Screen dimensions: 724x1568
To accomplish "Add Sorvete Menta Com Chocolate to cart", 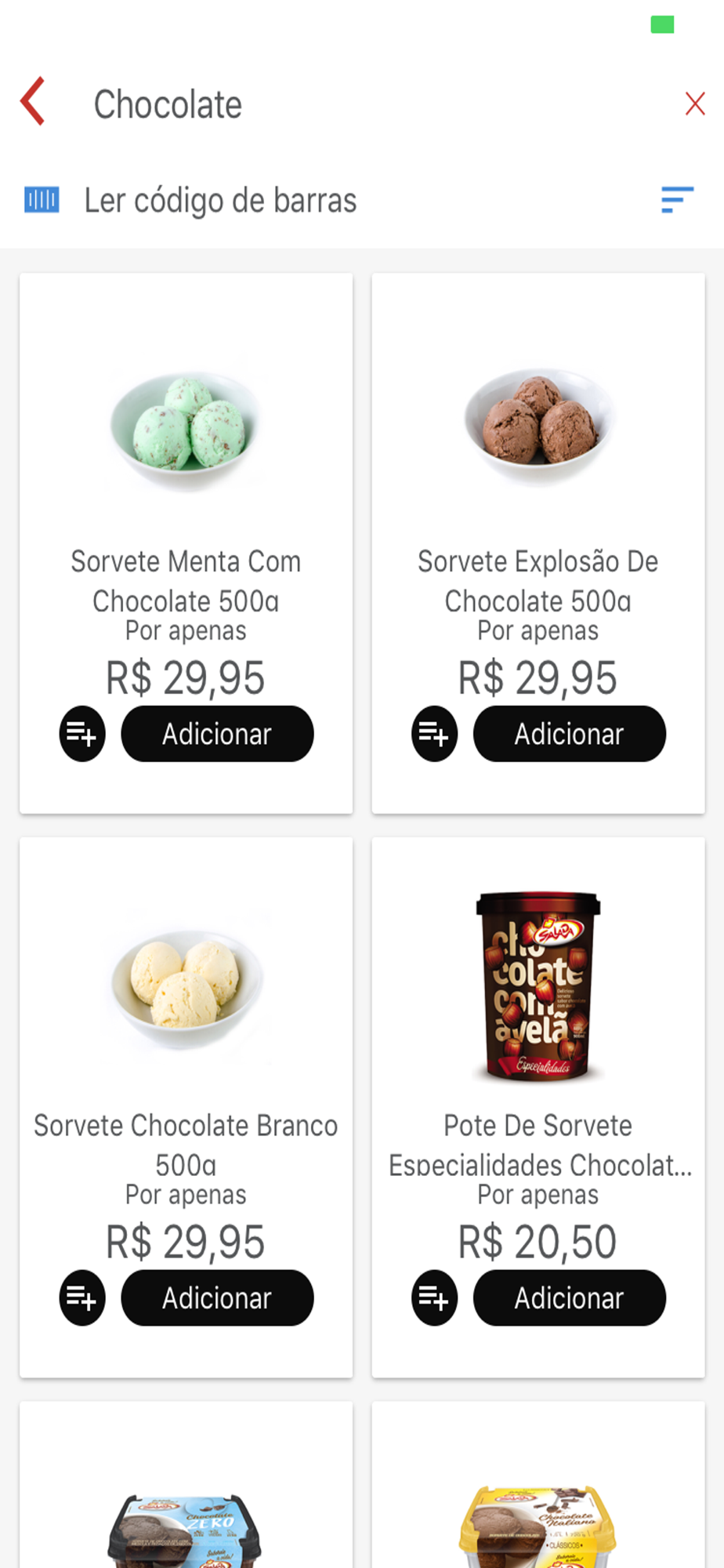I will click(x=217, y=734).
